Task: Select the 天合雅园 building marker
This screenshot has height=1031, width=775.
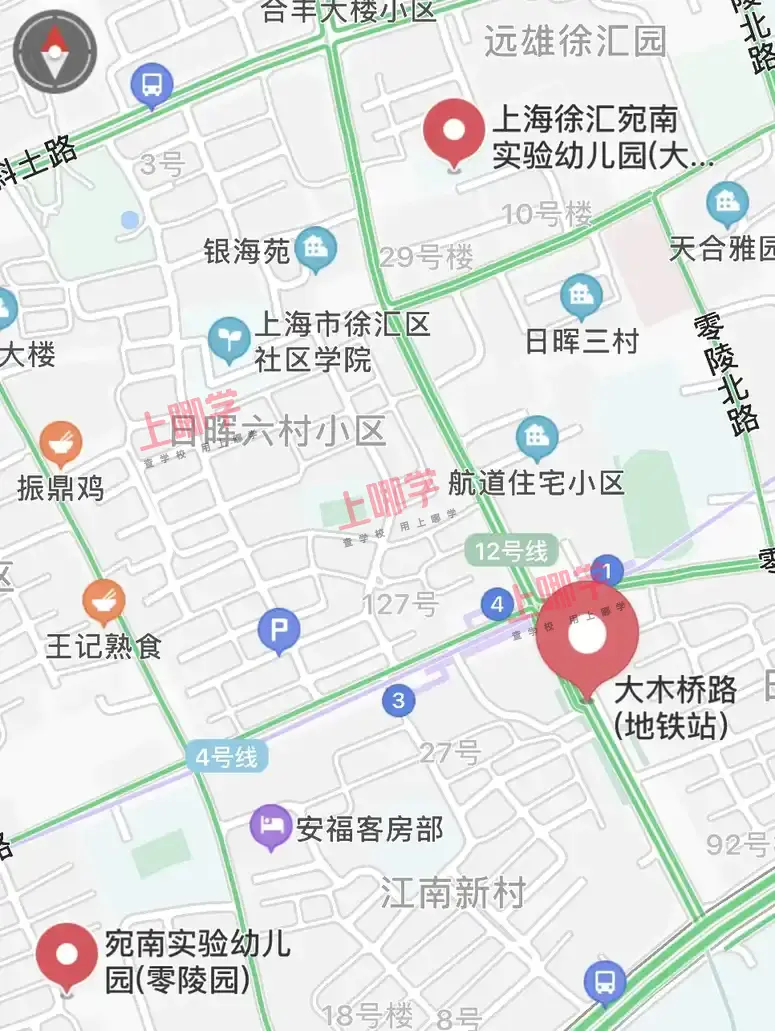Action: [727, 204]
